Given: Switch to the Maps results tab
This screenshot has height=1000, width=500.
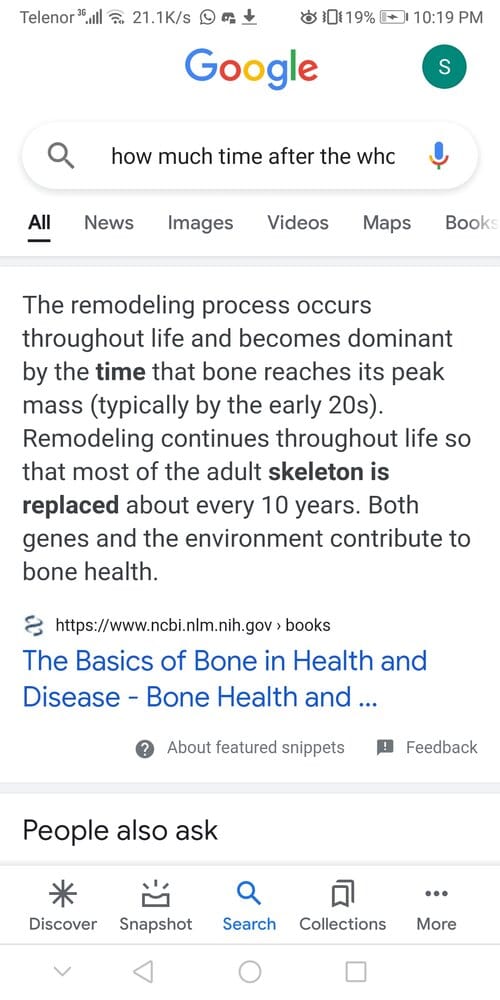Looking at the screenshot, I should [386, 223].
